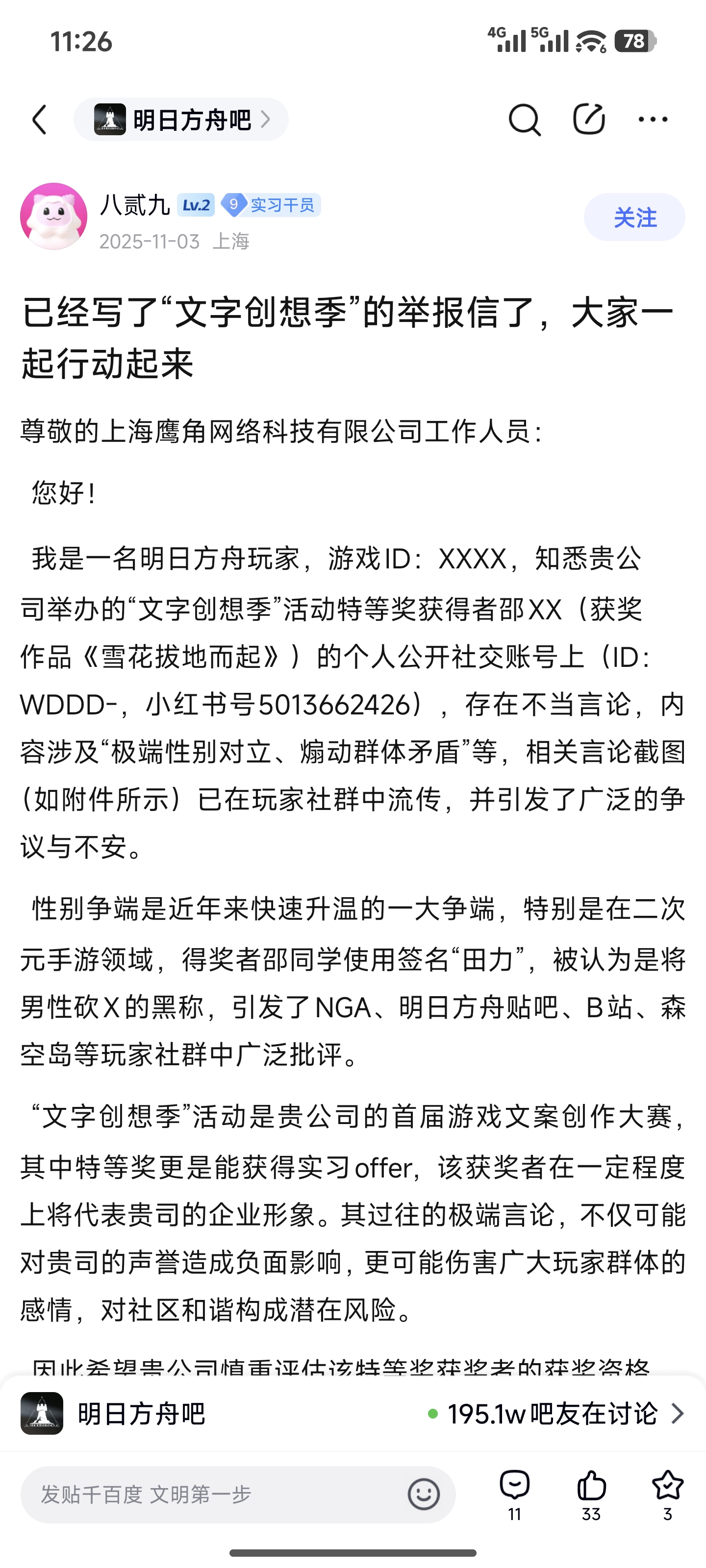Open the 明日方舟吧 discussion banner
706x1568 pixels.
coord(353,1413)
